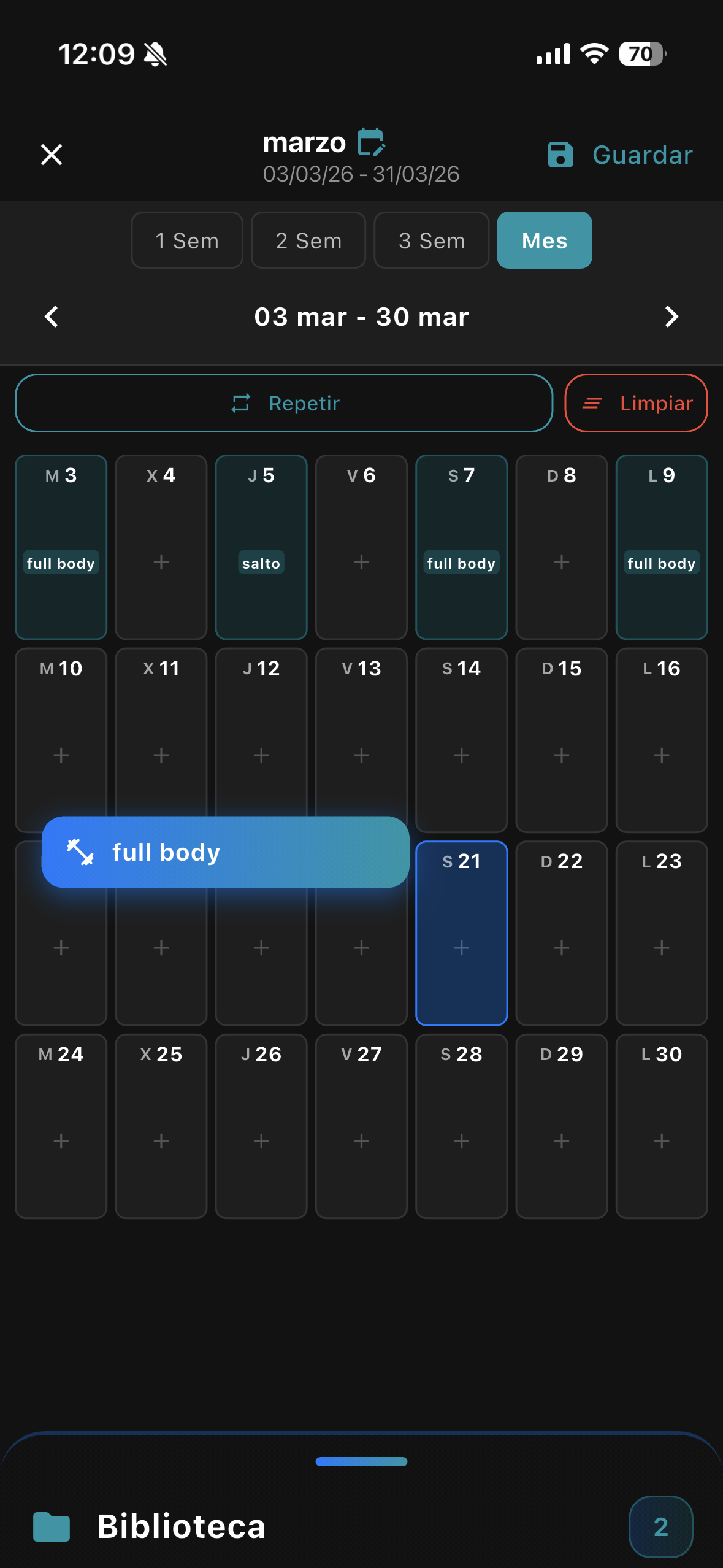The width and height of the screenshot is (723, 1568).
Task: Open the L 9 full body day
Action: click(661, 547)
